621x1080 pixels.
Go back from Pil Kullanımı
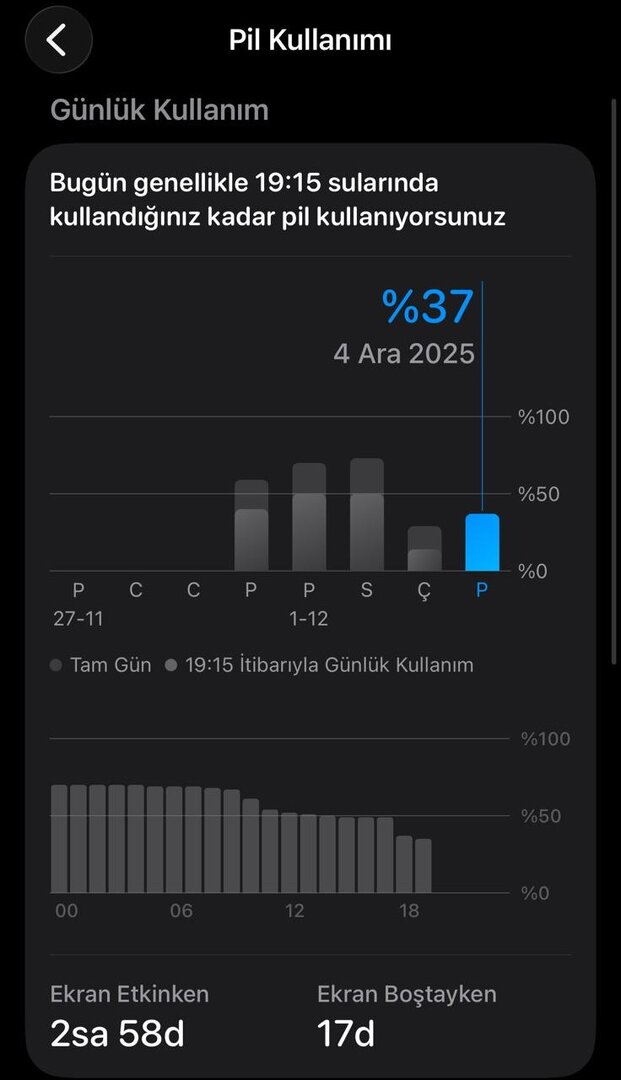click(x=58, y=41)
